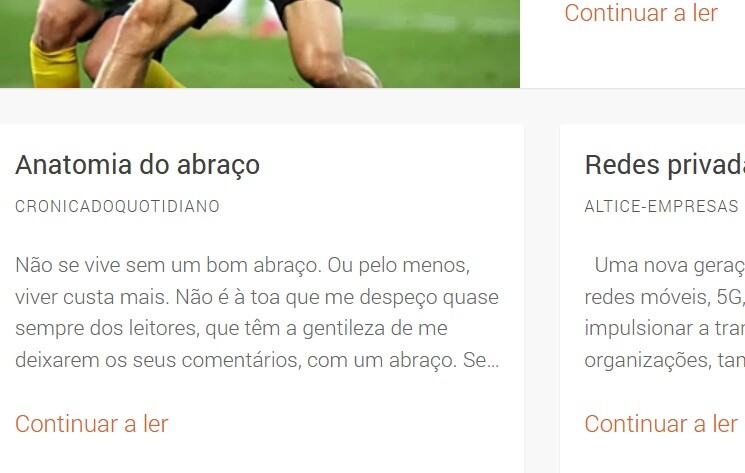The image size is (745, 473).
Task: Select "Continuar a ler" in the Altice-Empresas card
Action: 661,423
